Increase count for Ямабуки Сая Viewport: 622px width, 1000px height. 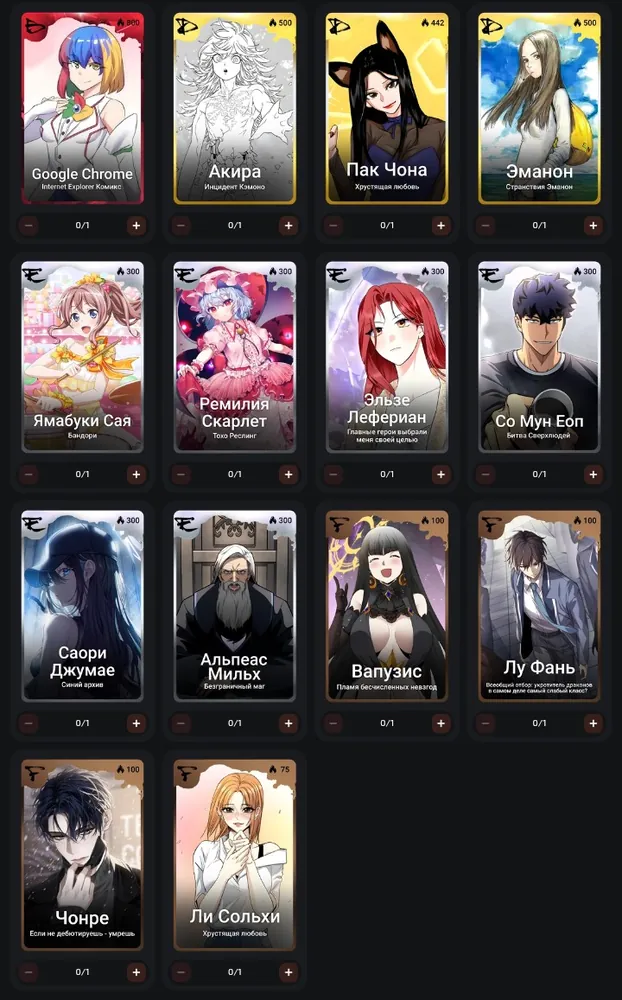click(x=136, y=474)
